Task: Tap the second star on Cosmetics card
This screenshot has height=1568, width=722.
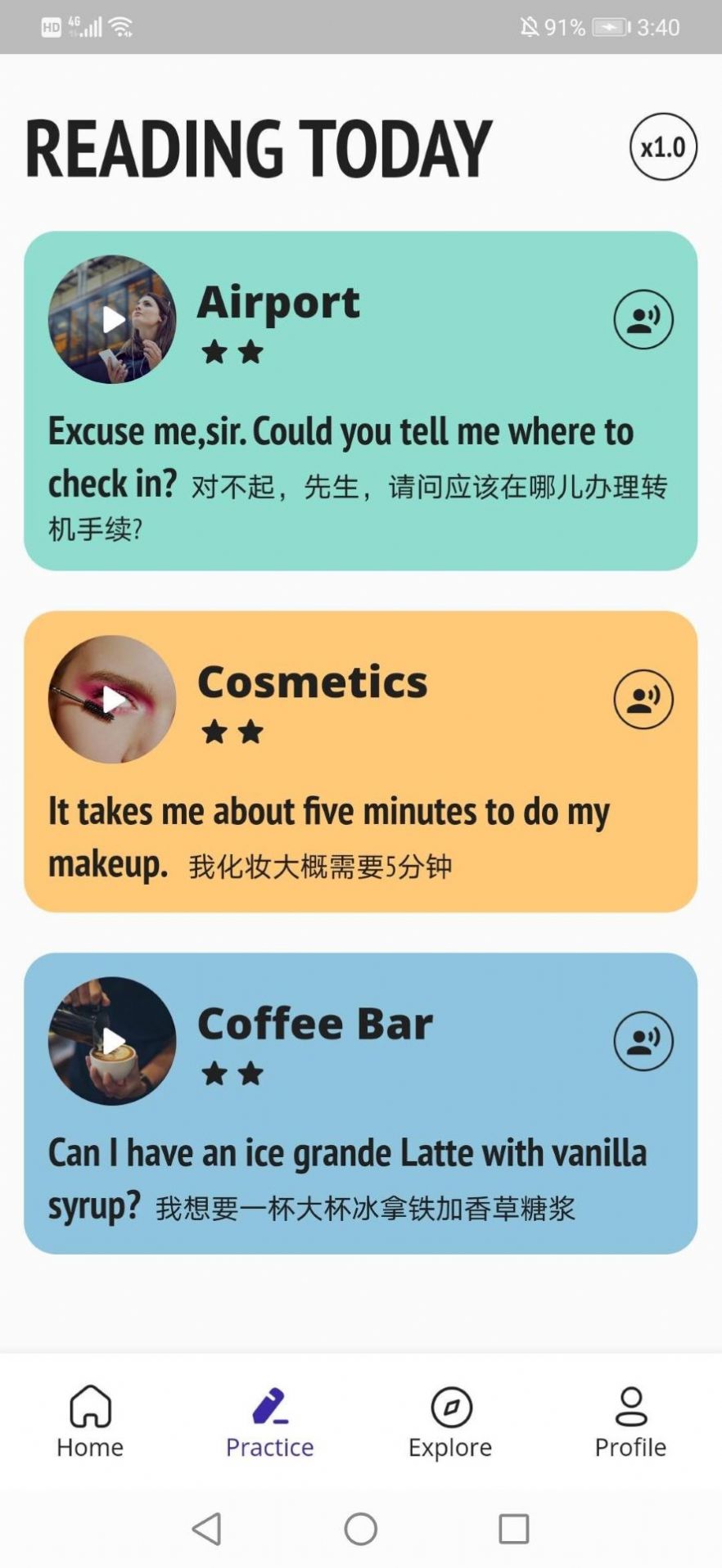Action: tap(250, 731)
